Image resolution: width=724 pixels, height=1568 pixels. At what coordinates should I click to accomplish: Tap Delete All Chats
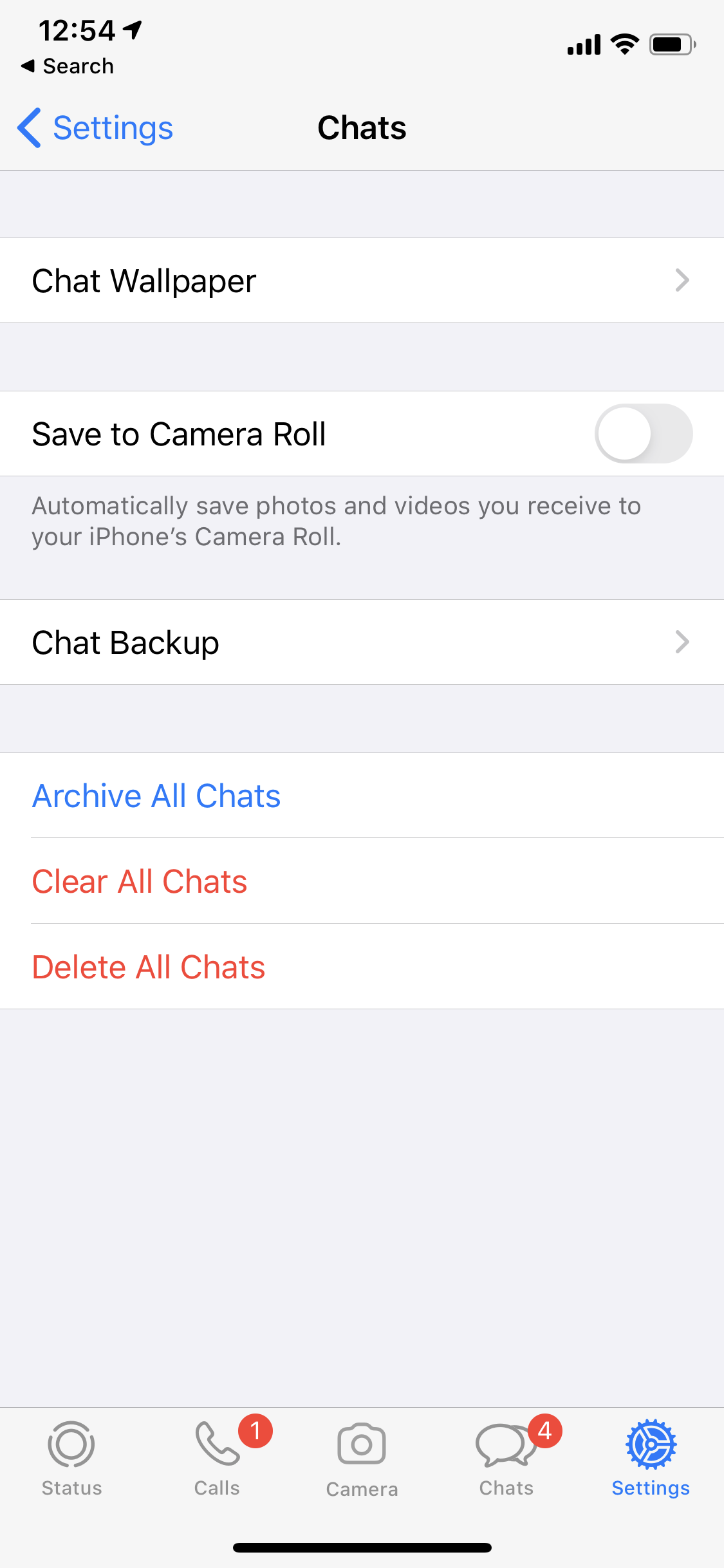point(149,967)
